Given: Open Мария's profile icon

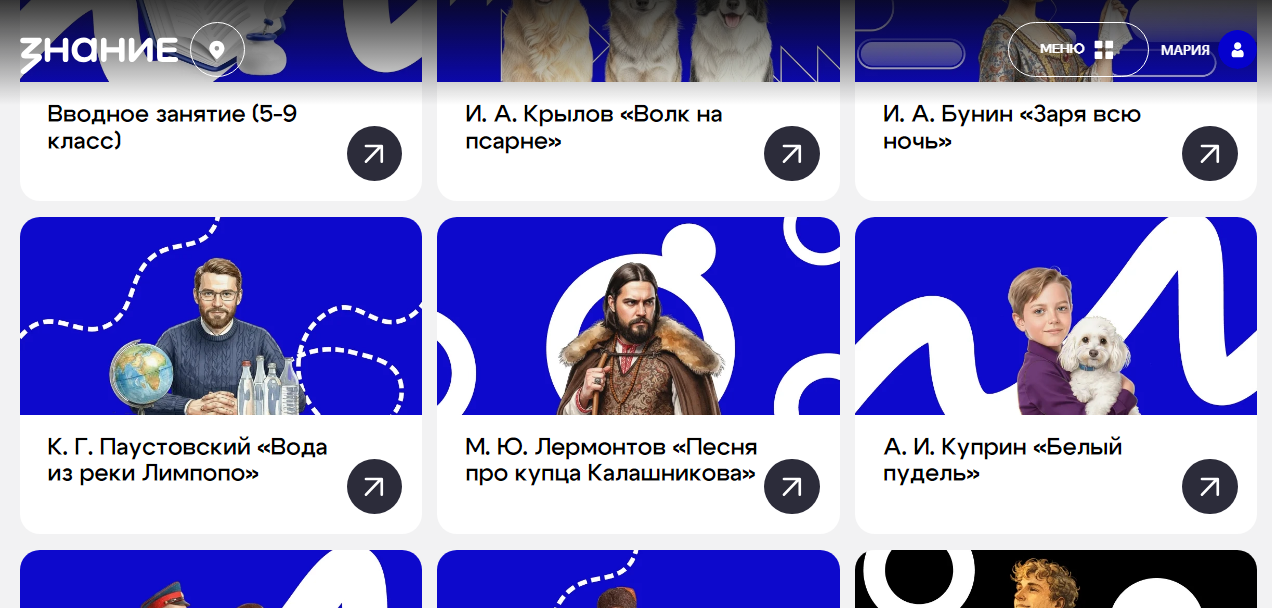Looking at the screenshot, I should 1237,49.
